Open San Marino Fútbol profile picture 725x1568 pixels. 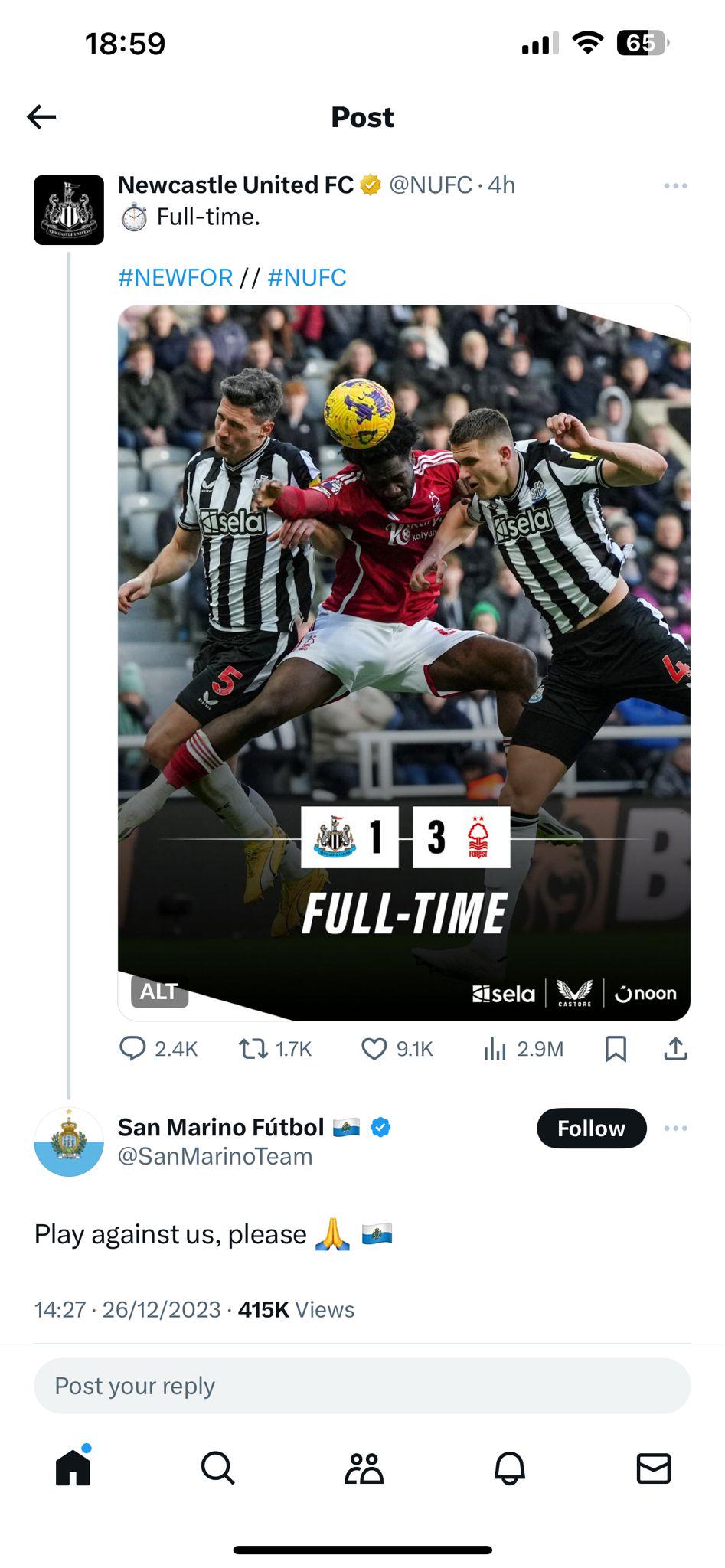point(69,1142)
